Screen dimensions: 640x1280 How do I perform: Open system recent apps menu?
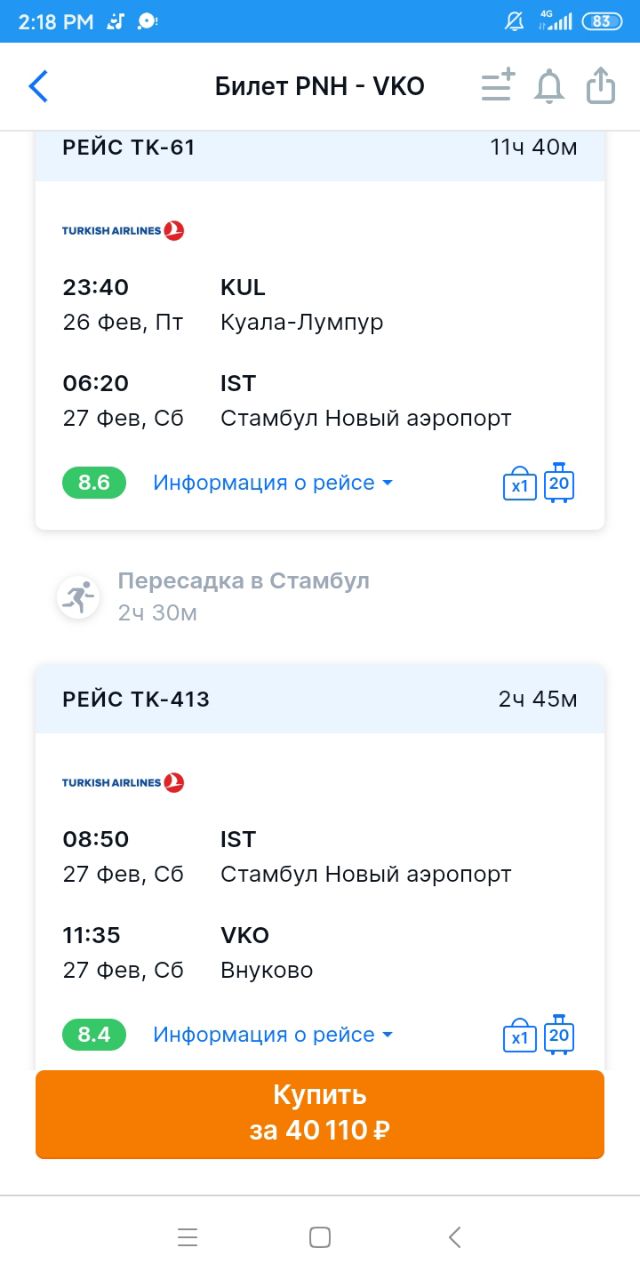pos(187,1237)
